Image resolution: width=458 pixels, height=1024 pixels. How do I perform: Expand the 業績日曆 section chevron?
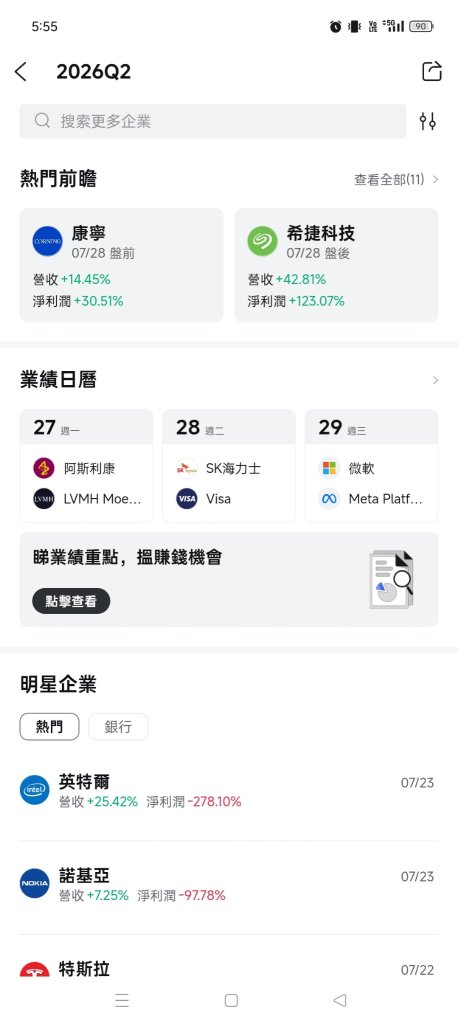pyautogui.click(x=436, y=380)
